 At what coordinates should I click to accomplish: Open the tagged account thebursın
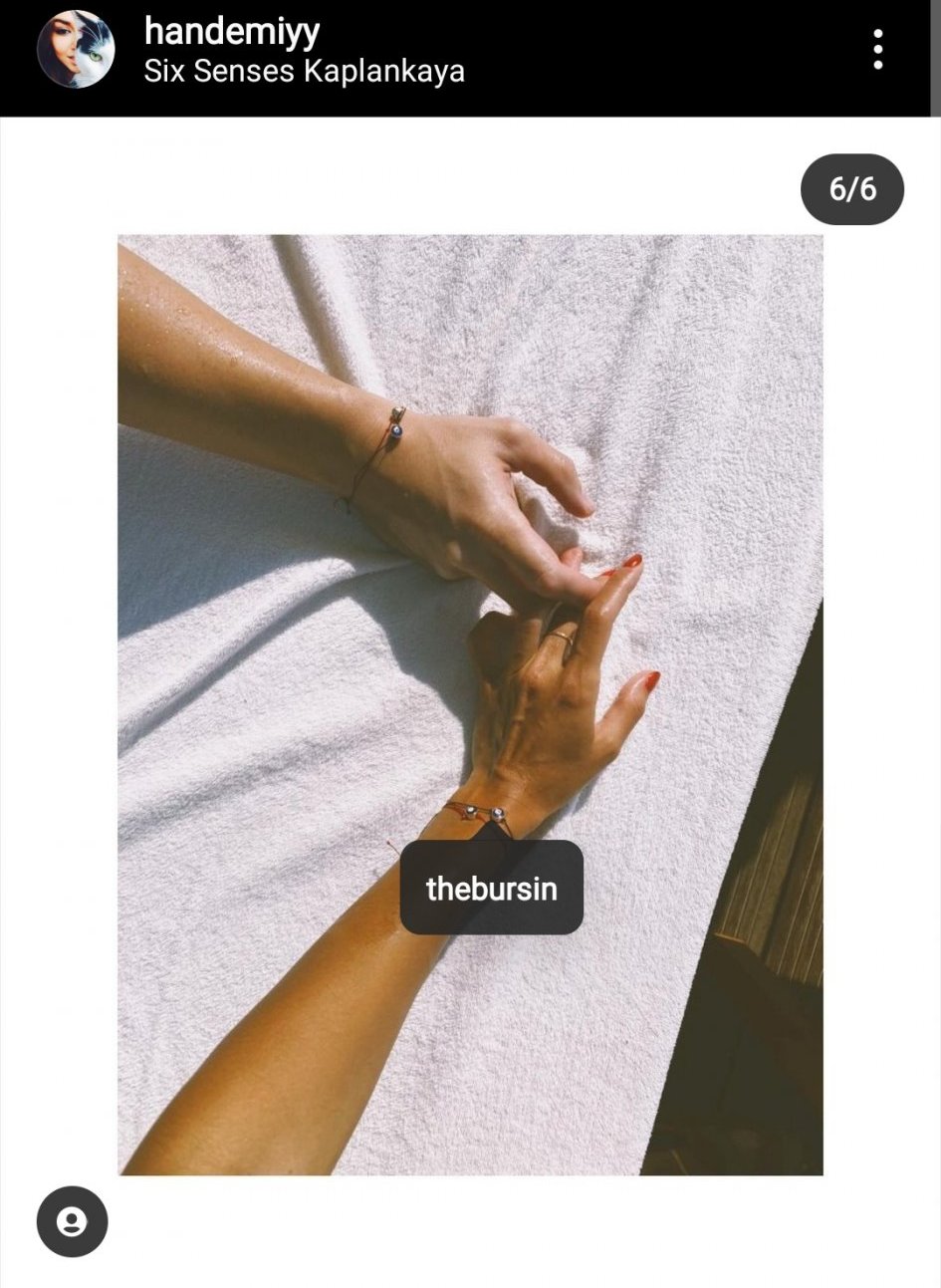pos(491,889)
